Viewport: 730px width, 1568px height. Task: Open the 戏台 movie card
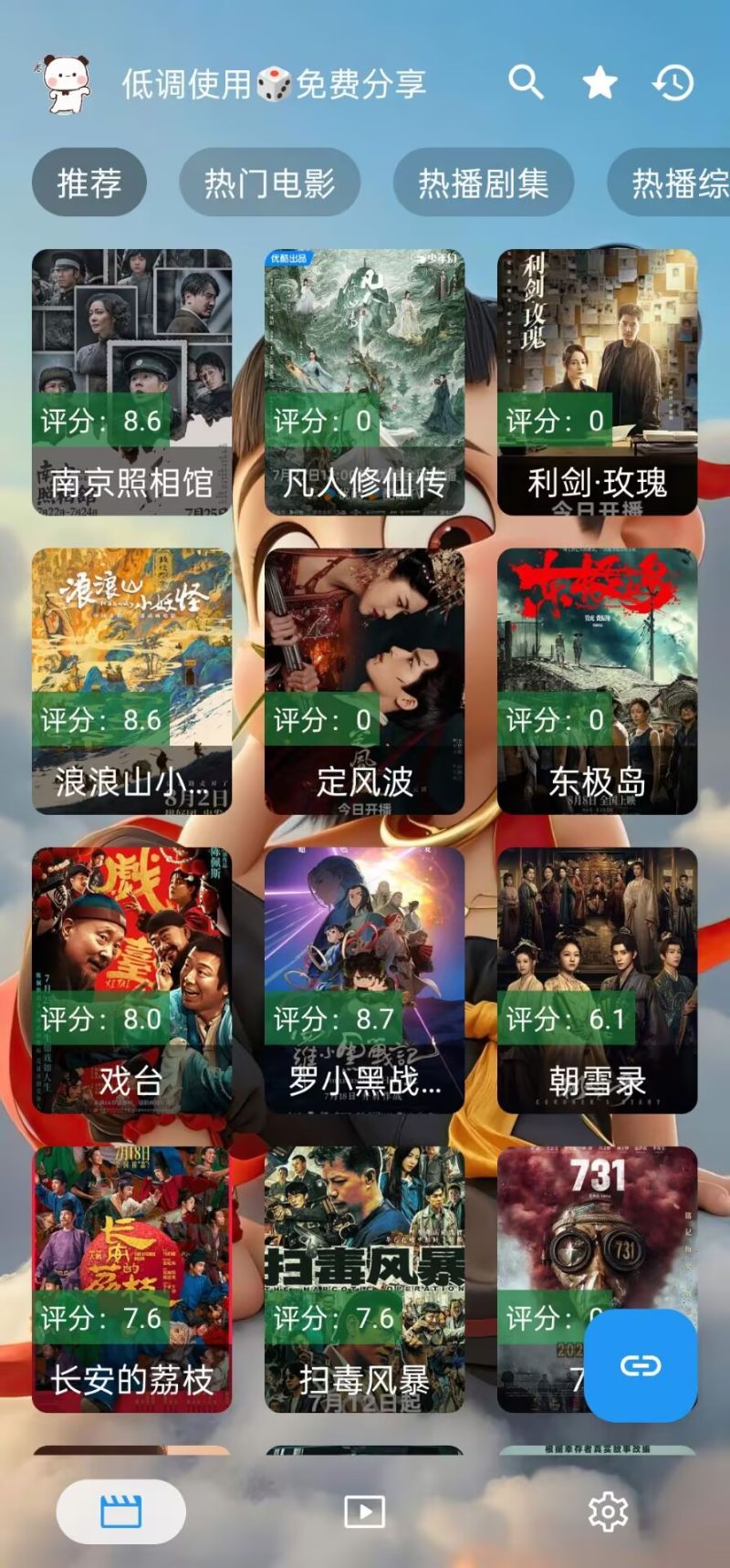[x=132, y=981]
